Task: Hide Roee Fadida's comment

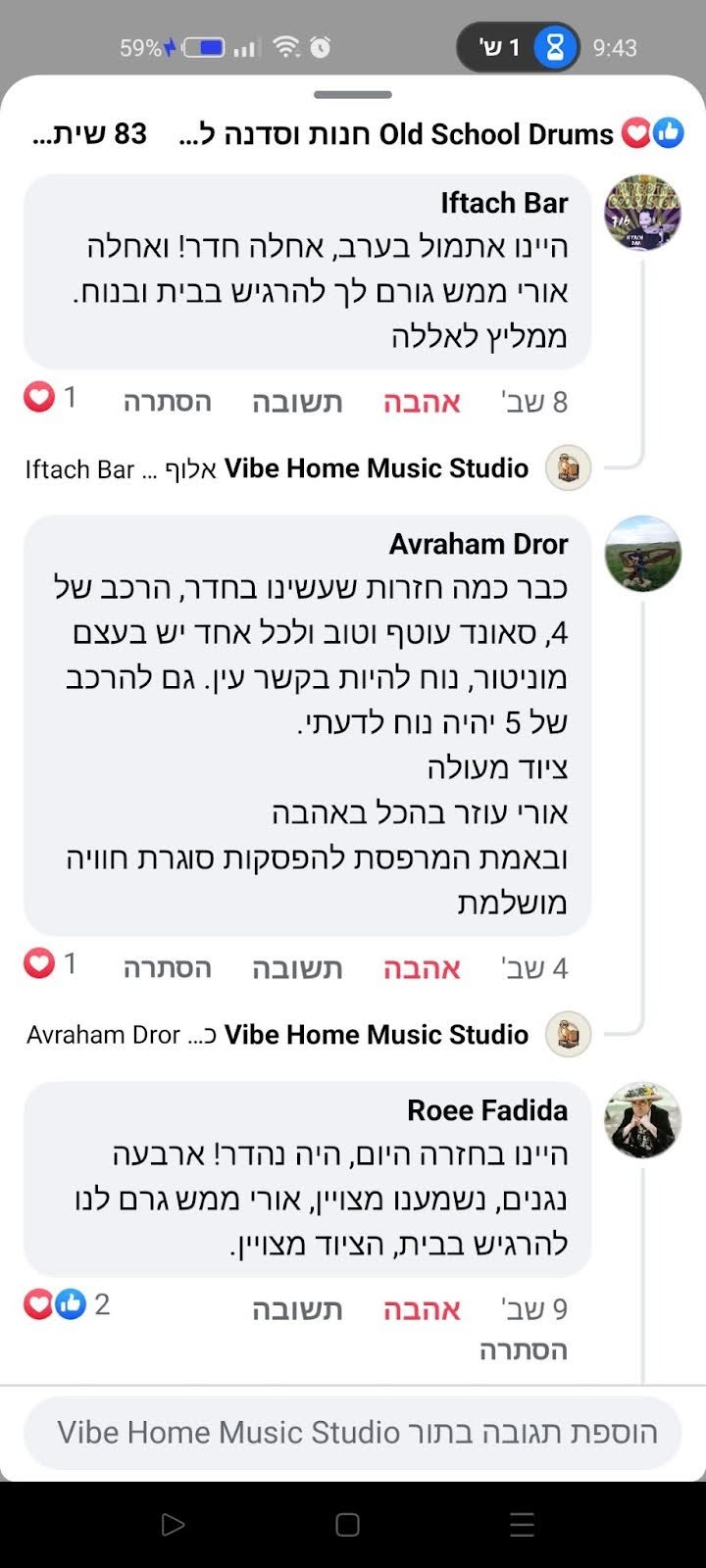Action: [523, 1350]
